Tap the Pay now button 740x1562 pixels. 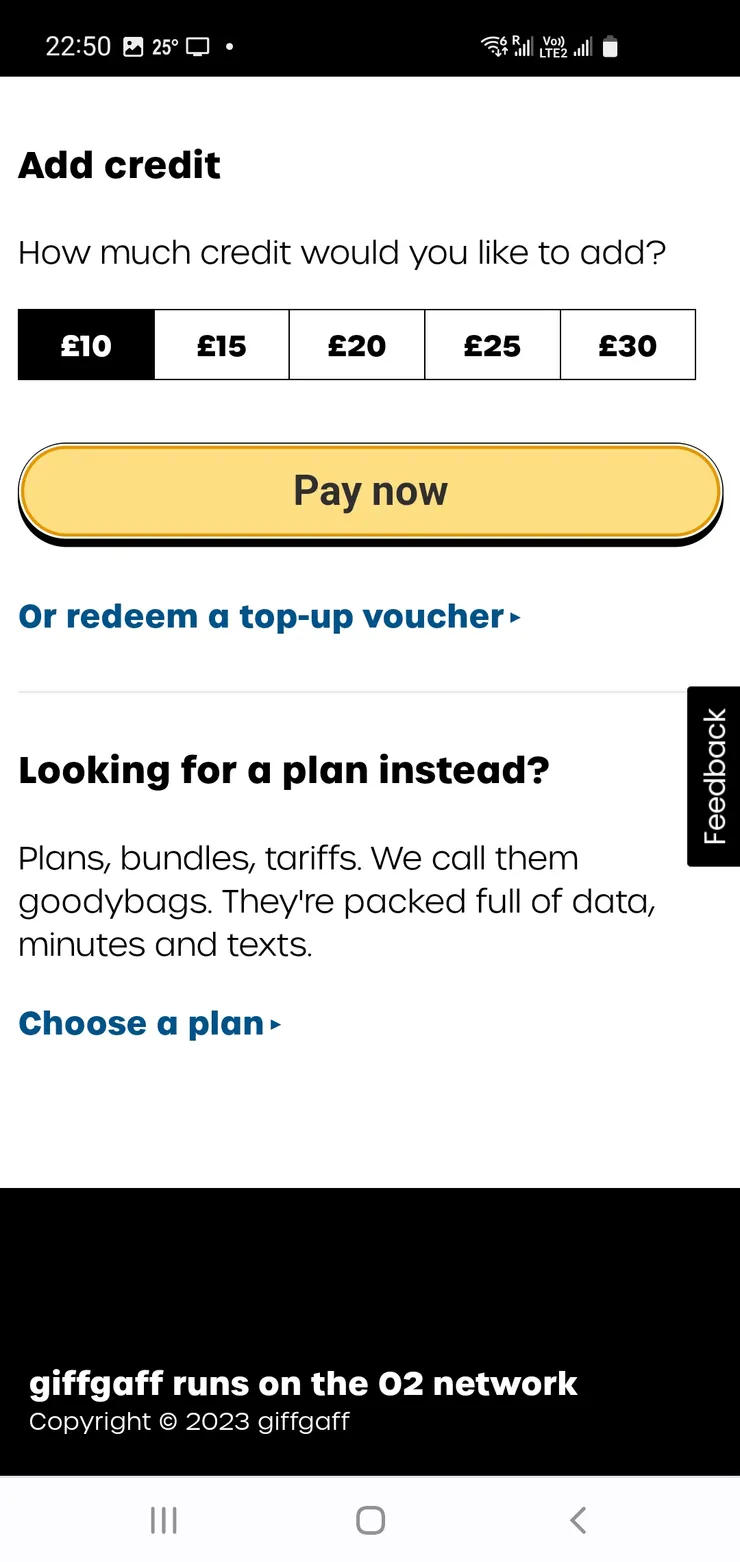[370, 491]
